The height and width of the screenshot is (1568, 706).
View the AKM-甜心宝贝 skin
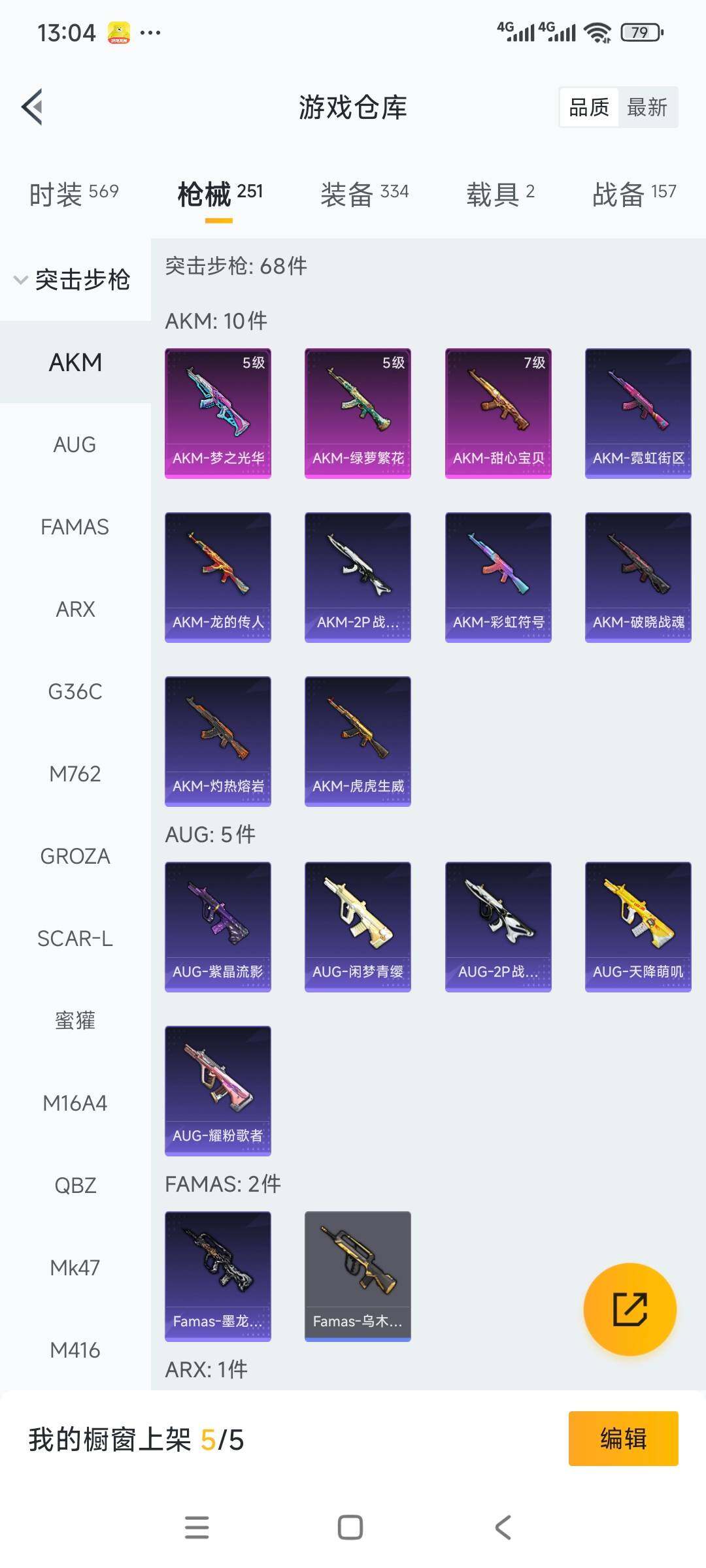(x=498, y=413)
